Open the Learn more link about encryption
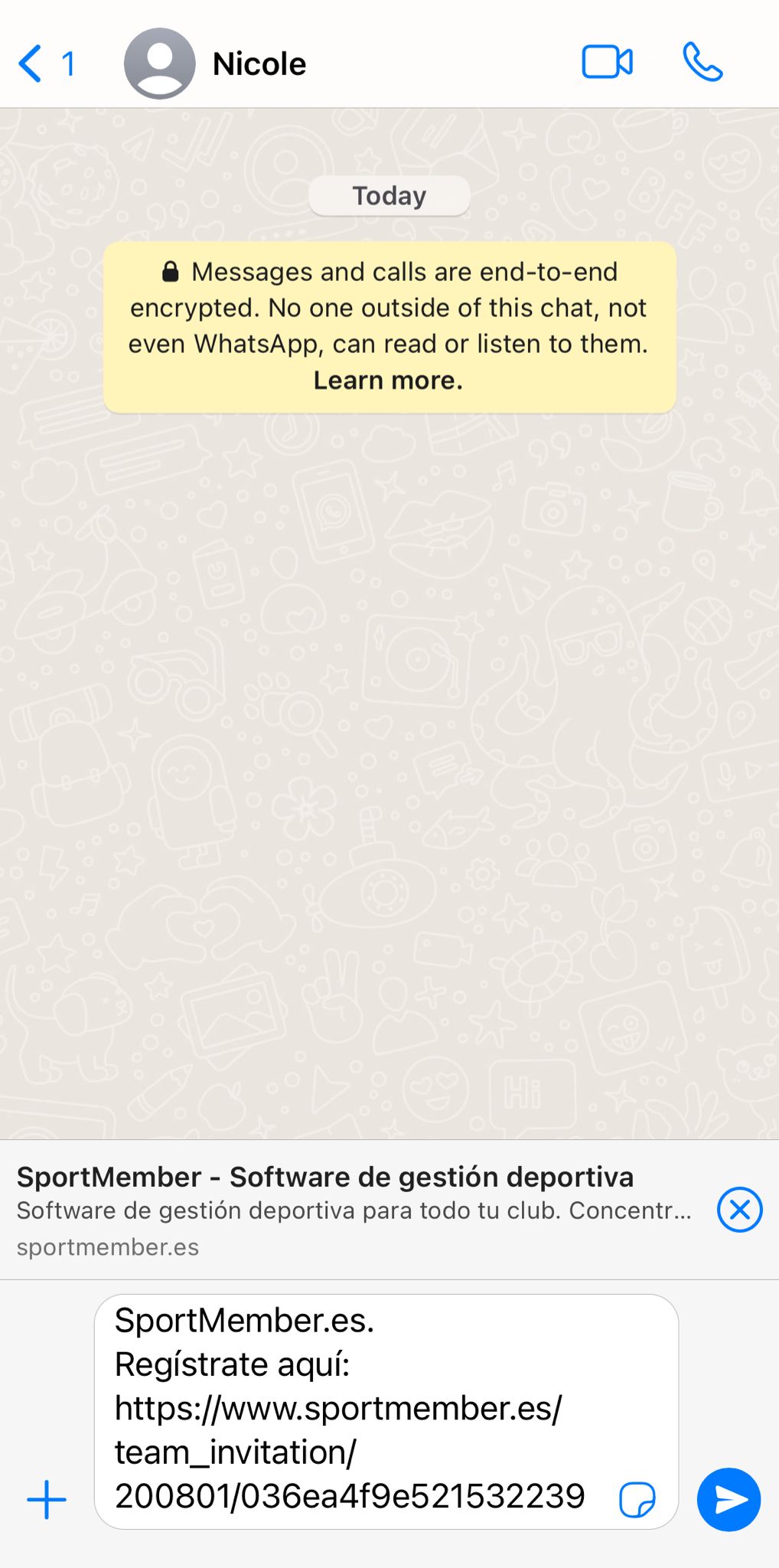779x1568 pixels. tap(387, 380)
